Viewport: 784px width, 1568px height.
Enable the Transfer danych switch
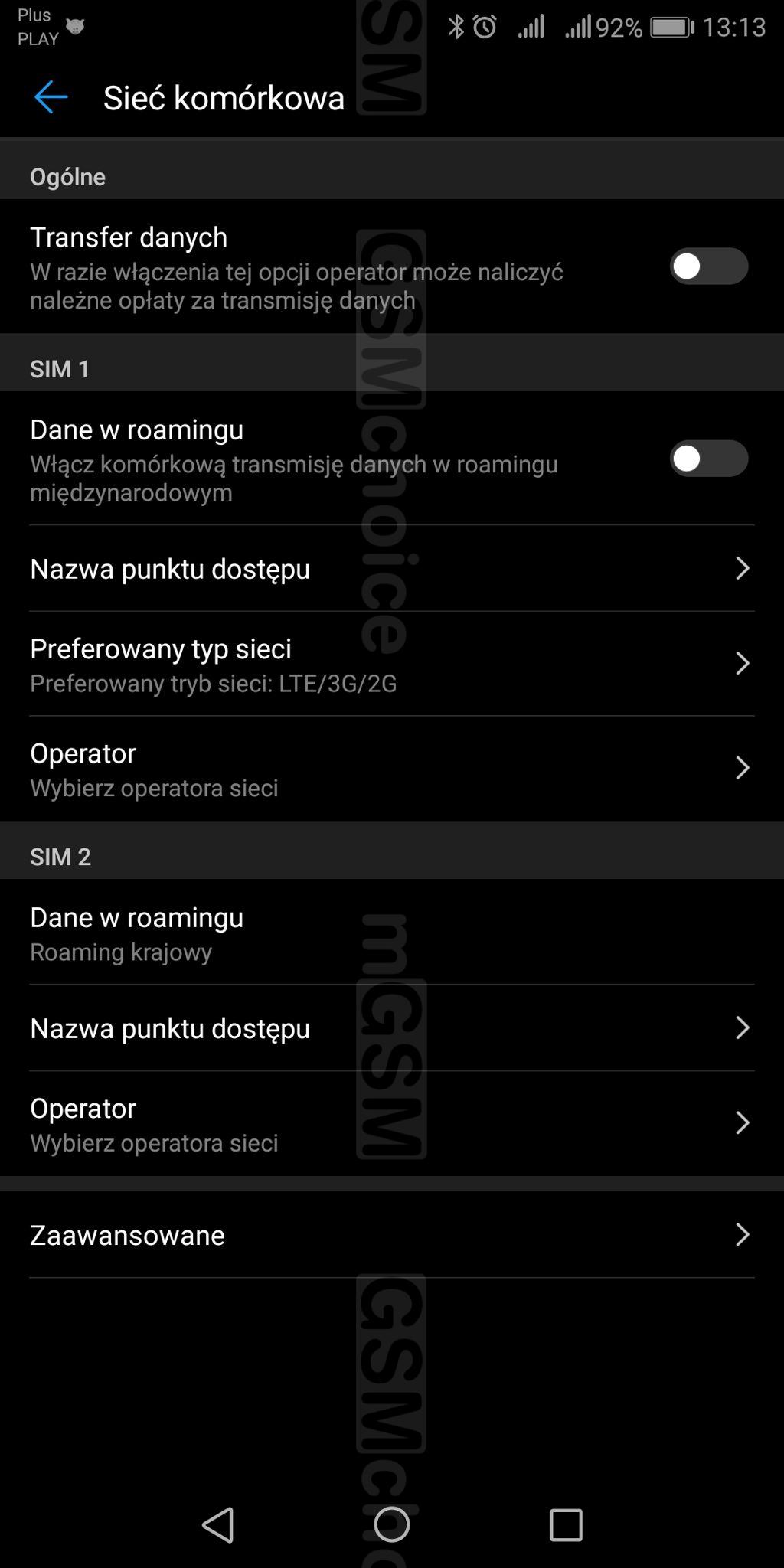(708, 266)
